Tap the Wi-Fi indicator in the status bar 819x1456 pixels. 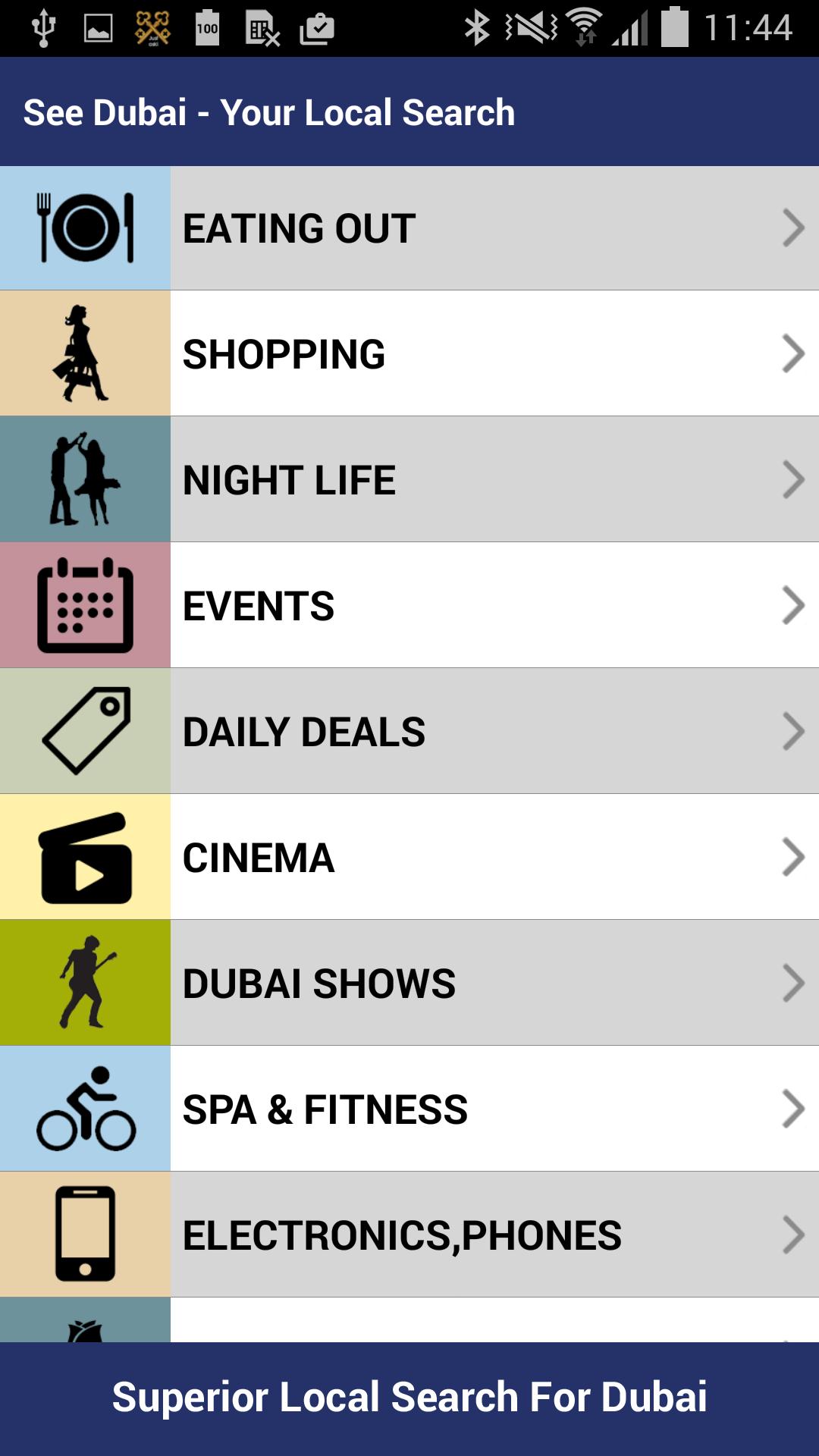tap(584, 25)
